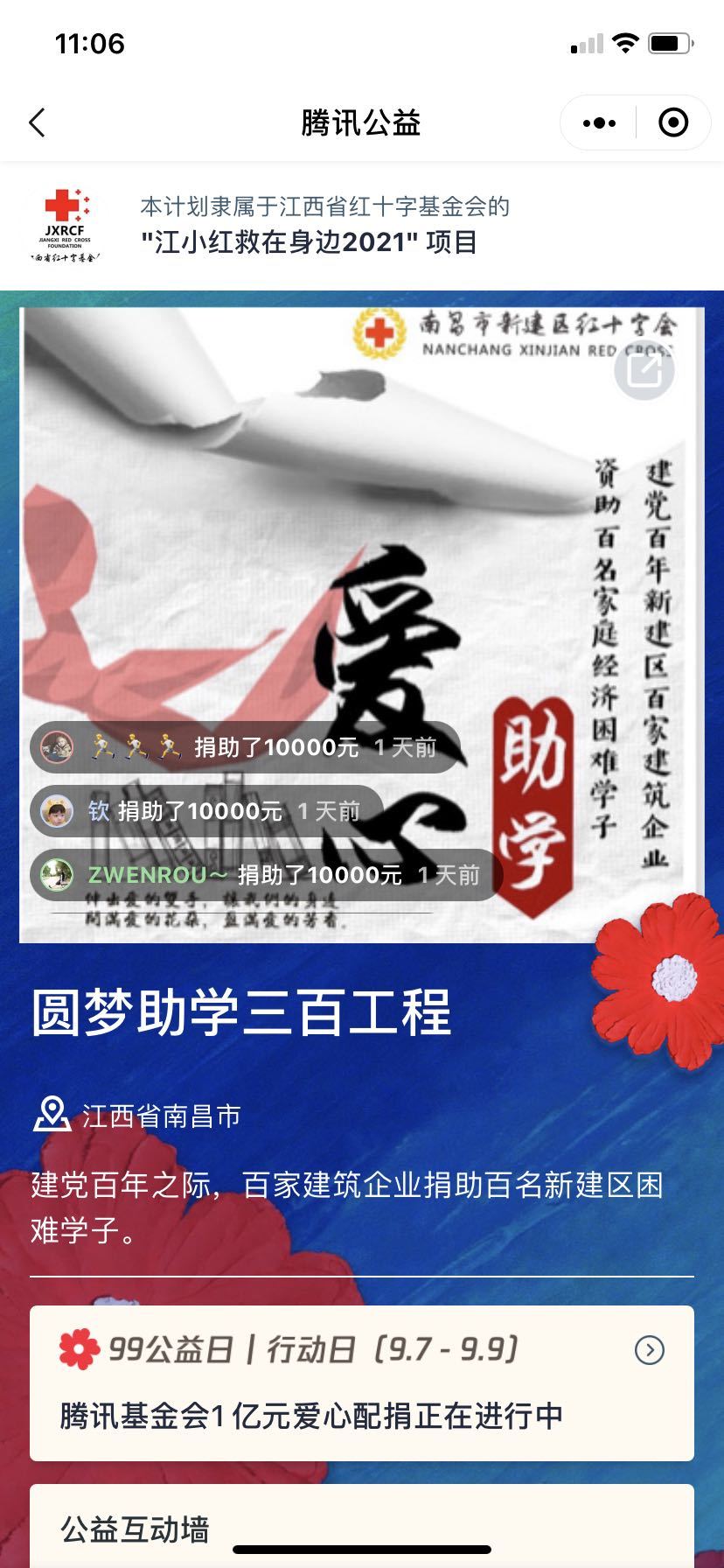Open the 爱心助学 poster image

(x=362, y=625)
